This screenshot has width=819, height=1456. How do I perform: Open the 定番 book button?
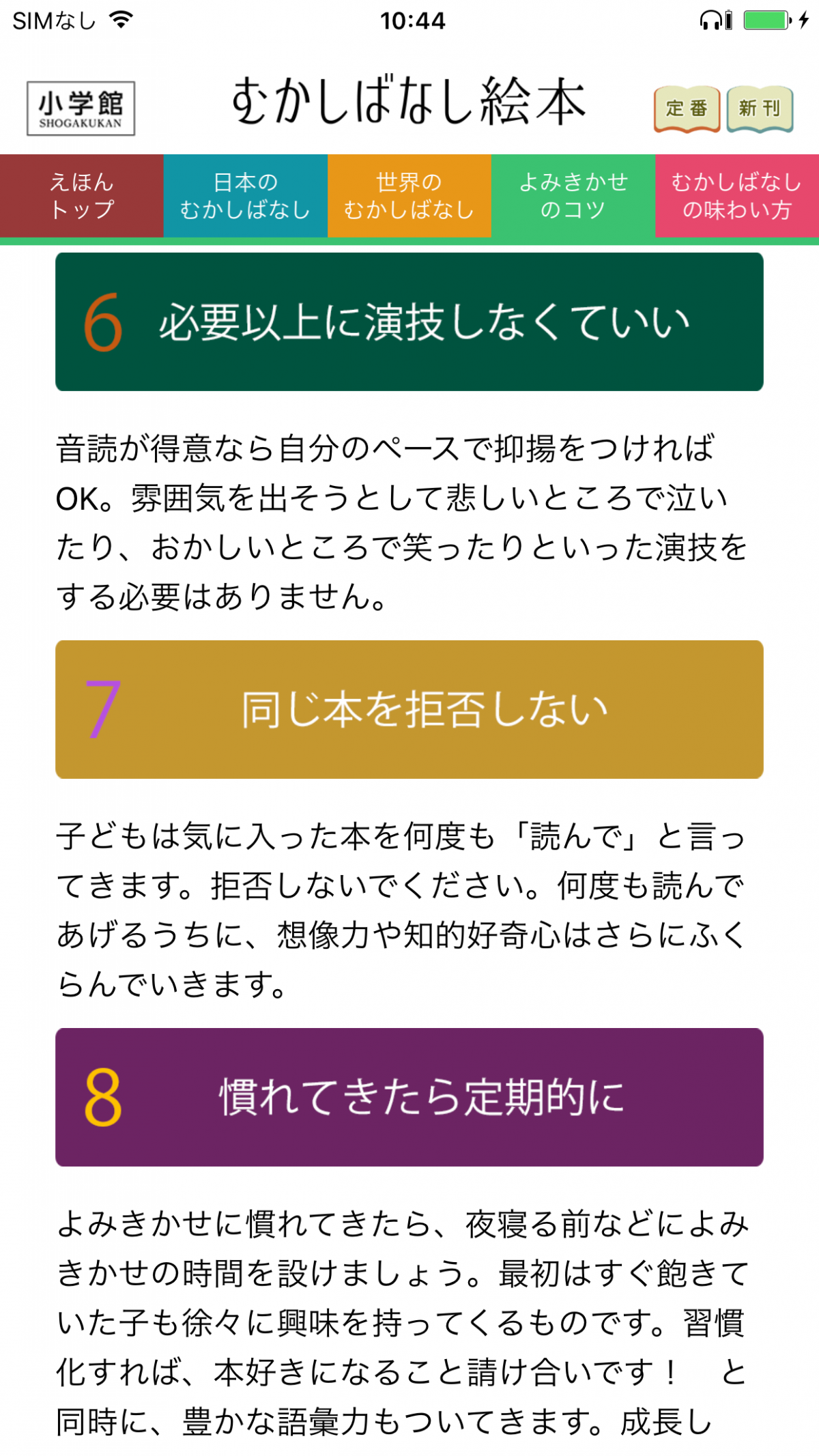coord(687,109)
